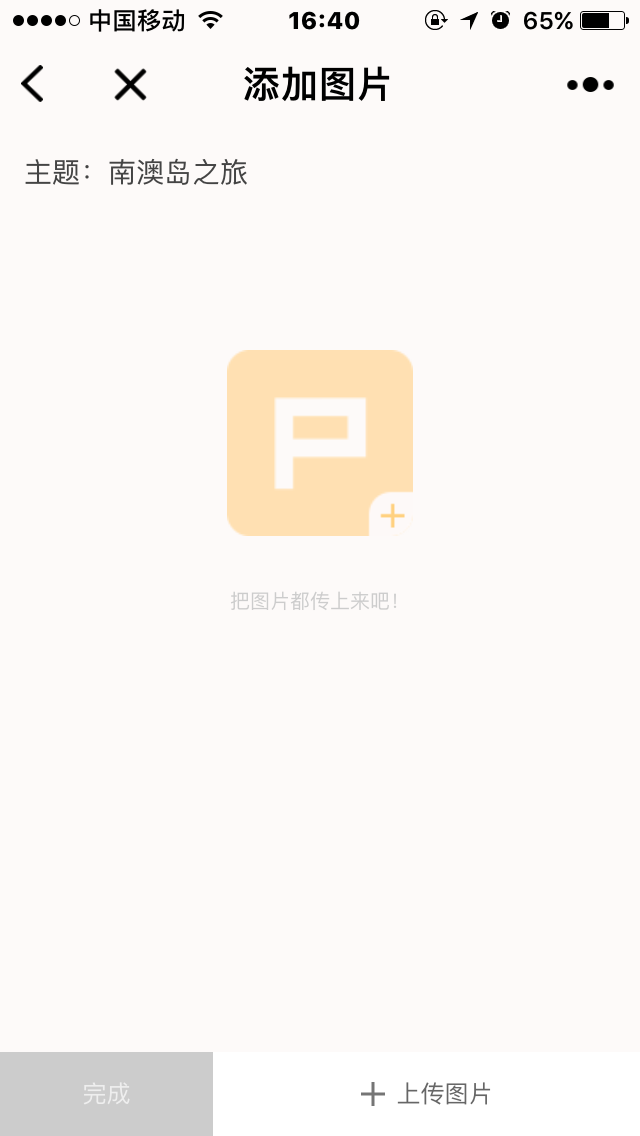640x1136 pixels.
Task: Tap the 上传图片 button to upload images
Action: [x=427, y=1093]
